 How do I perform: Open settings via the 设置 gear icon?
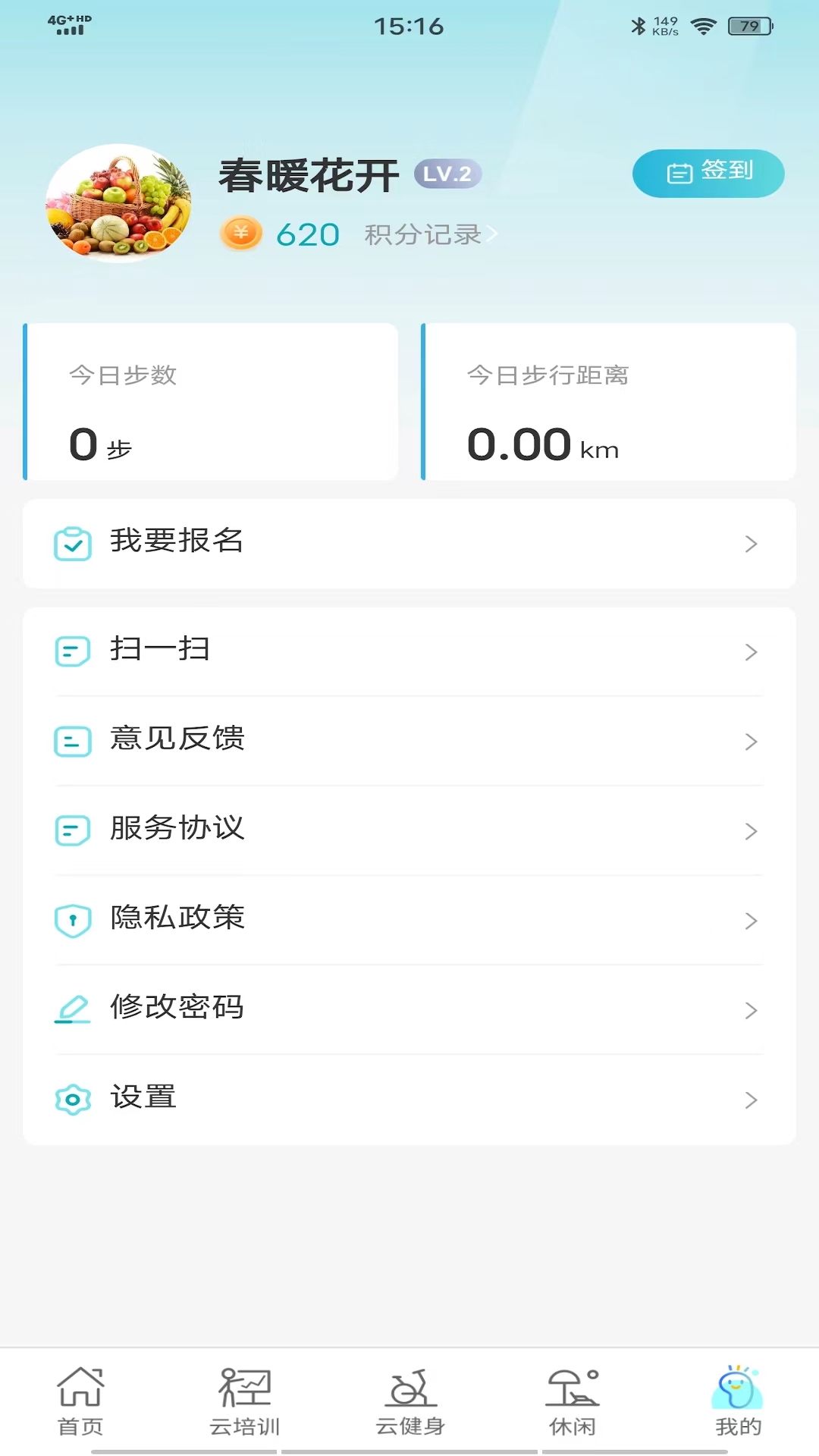[73, 1098]
